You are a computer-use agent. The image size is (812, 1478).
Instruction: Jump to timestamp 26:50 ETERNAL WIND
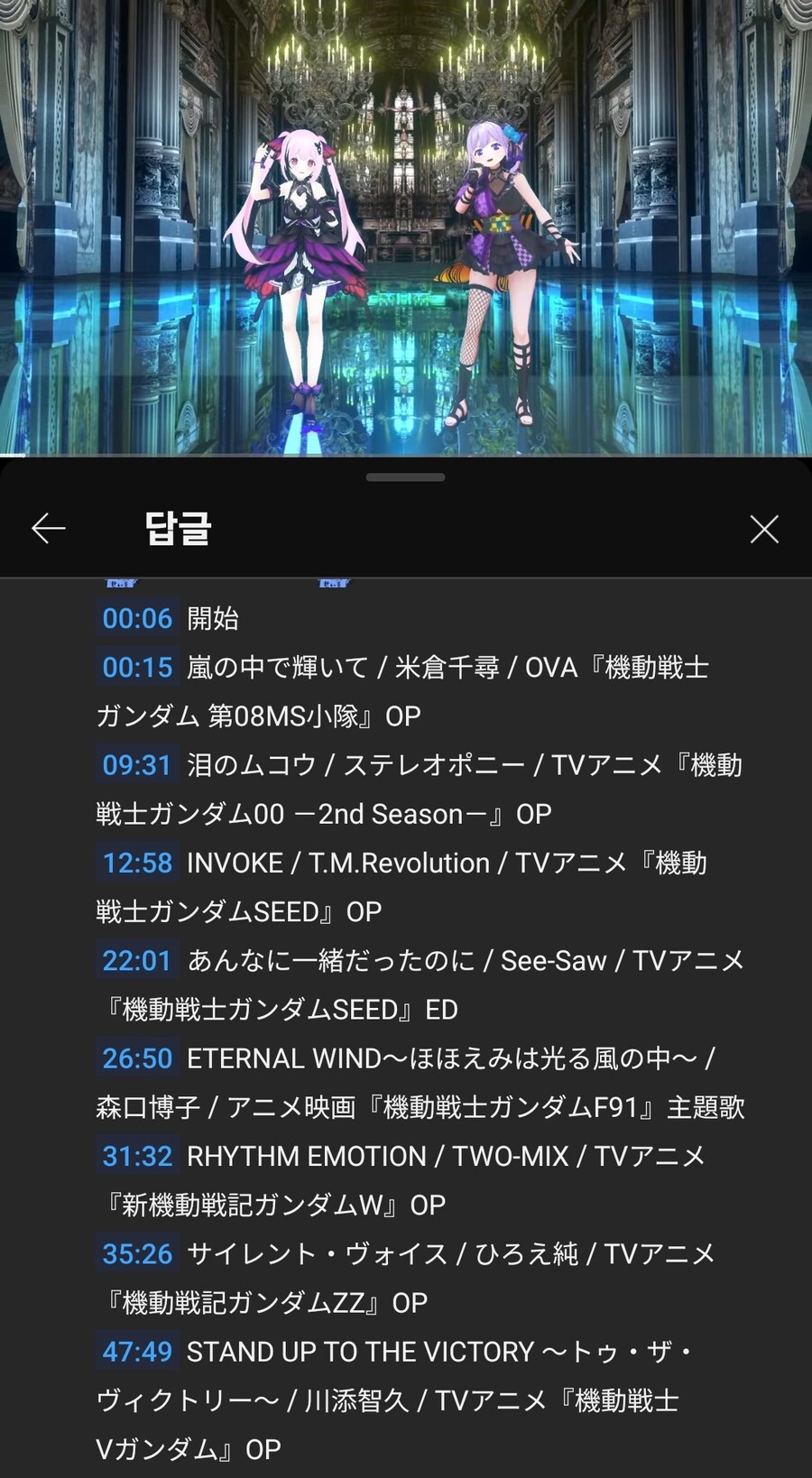(137, 1058)
